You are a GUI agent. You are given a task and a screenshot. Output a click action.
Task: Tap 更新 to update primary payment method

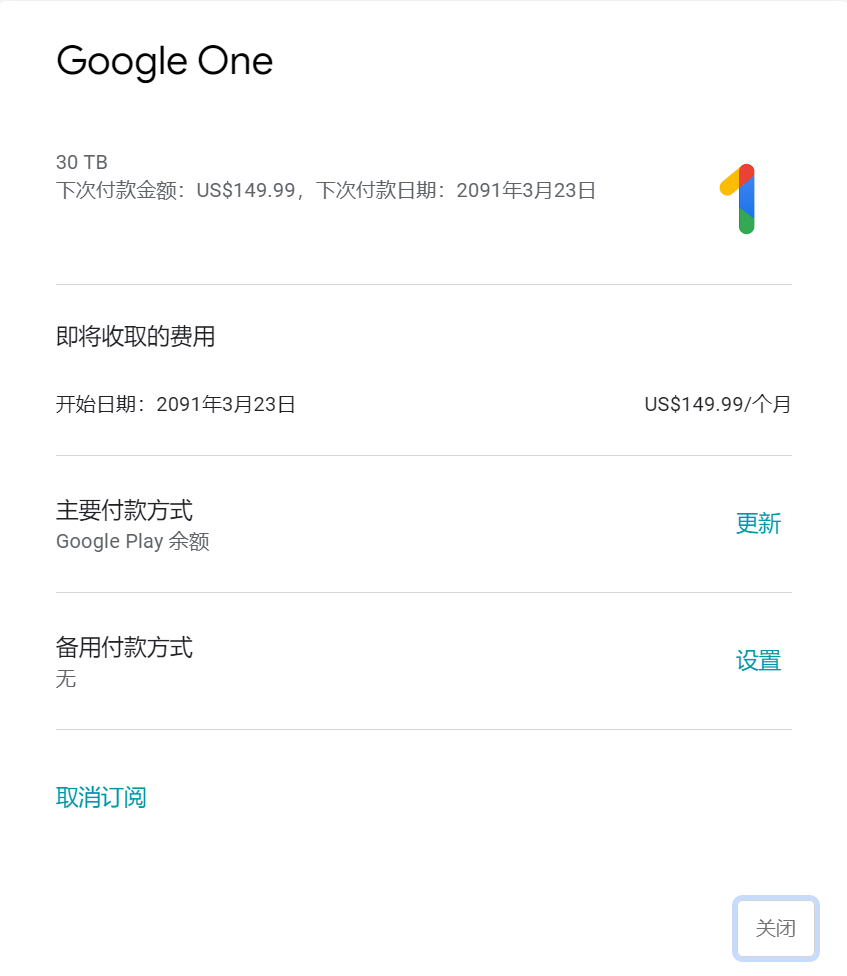click(x=758, y=524)
